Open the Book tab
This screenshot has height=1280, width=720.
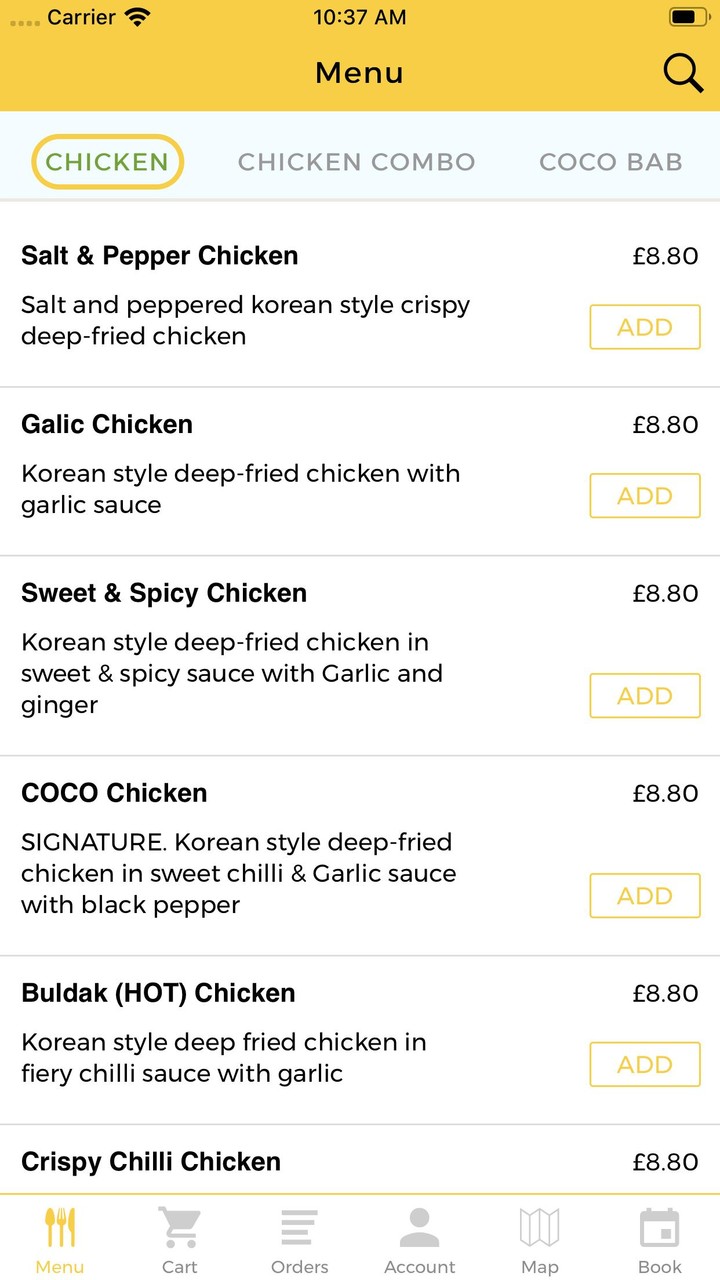[x=660, y=1240]
